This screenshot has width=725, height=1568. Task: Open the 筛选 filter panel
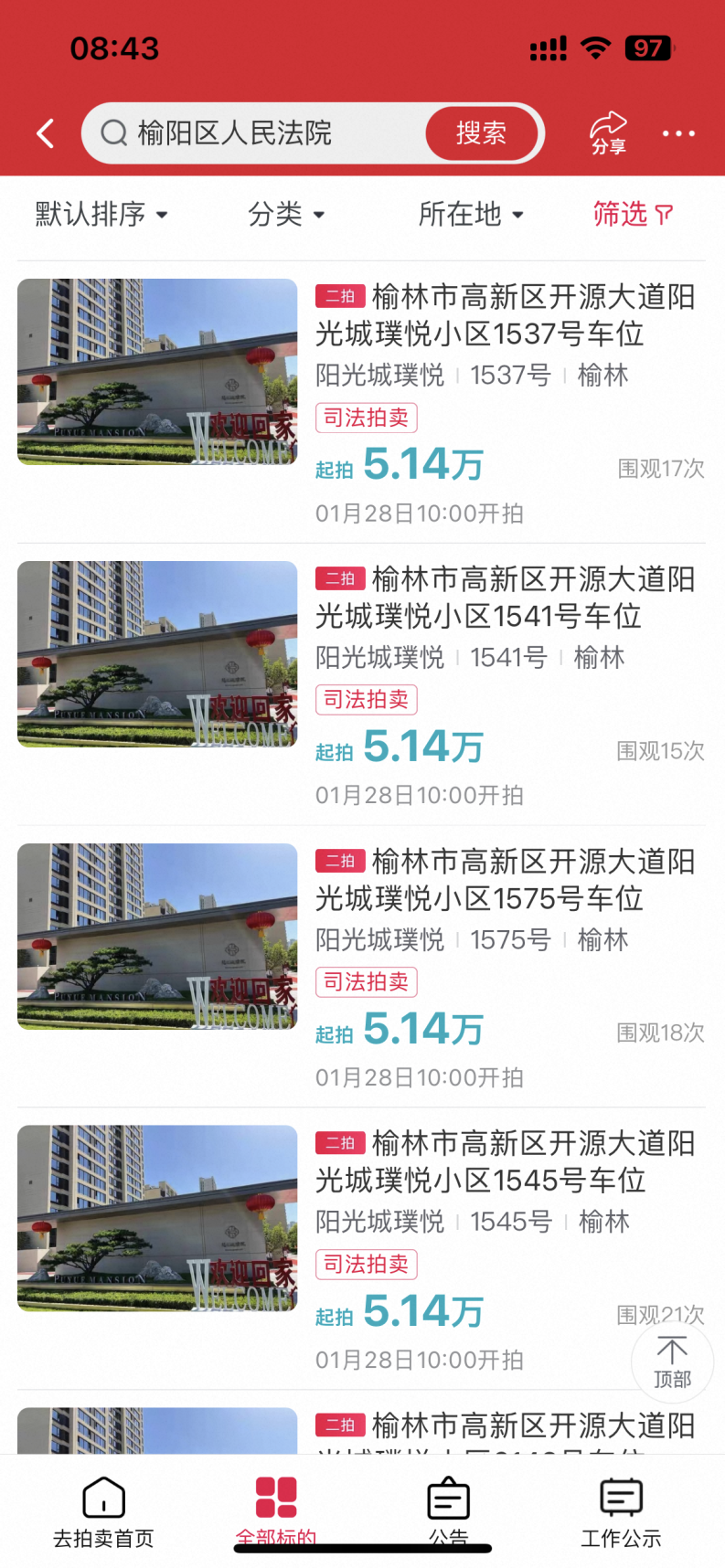[x=633, y=214]
